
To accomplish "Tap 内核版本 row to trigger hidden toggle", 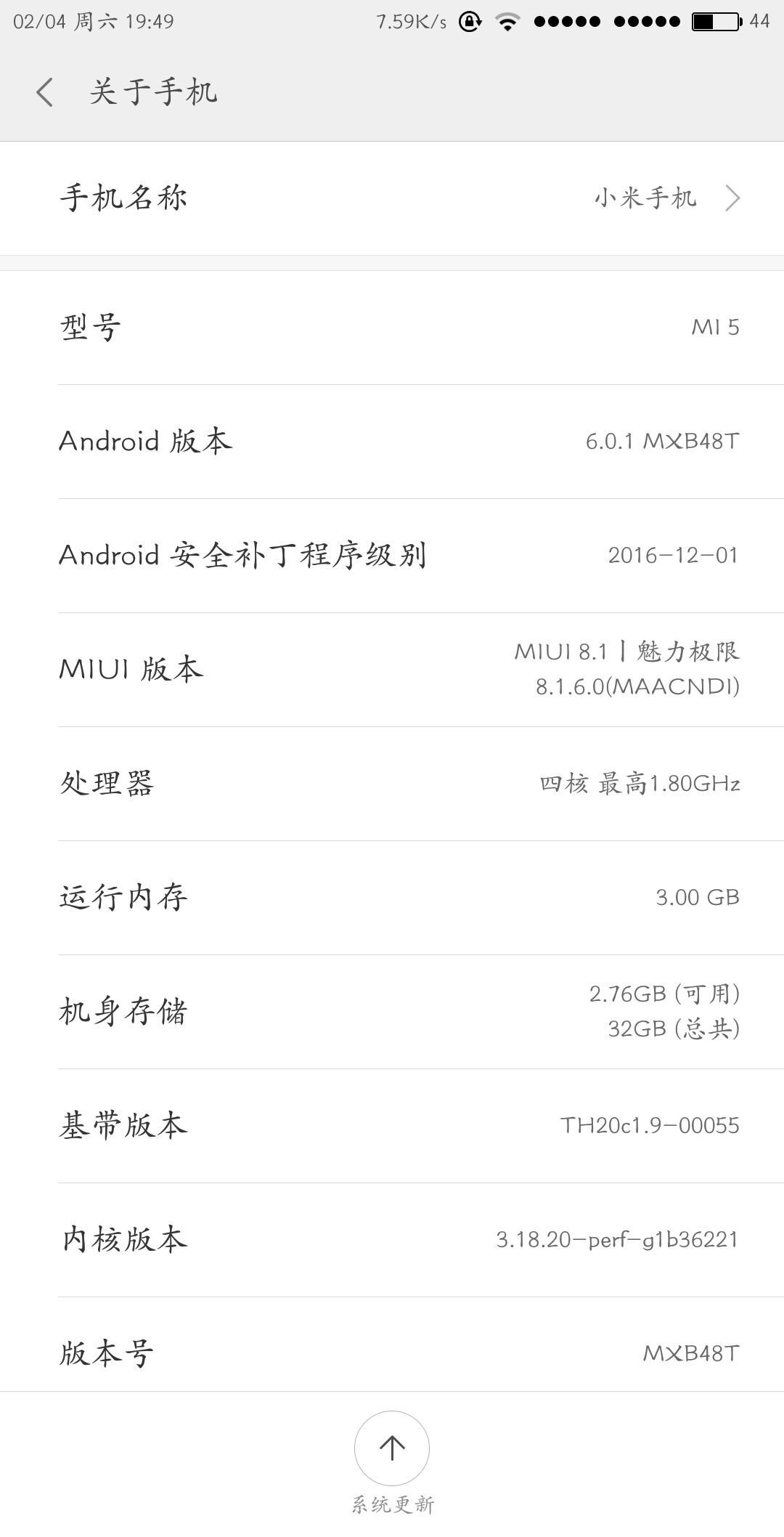I will (x=392, y=1239).
